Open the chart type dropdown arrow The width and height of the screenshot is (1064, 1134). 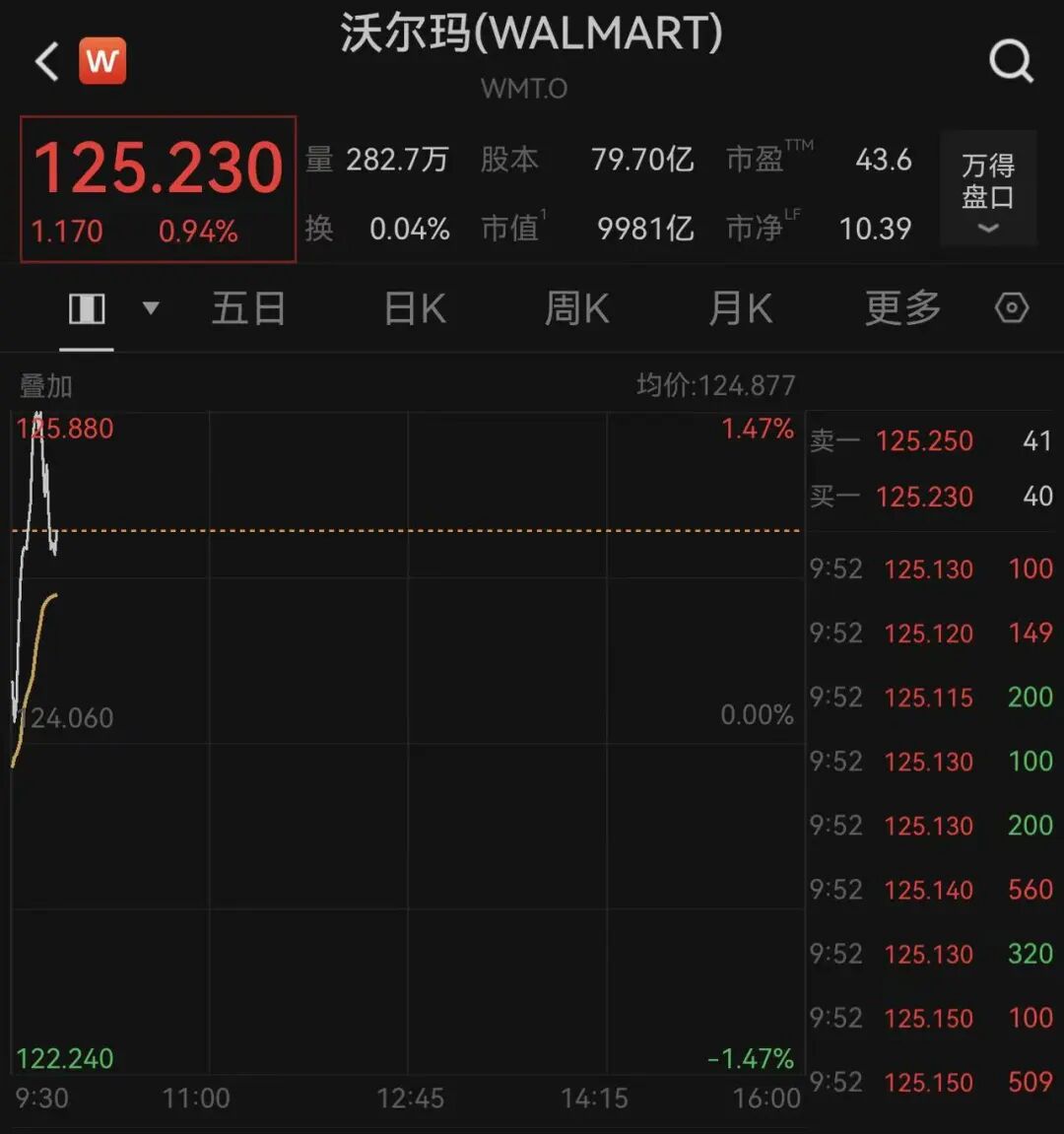(x=150, y=308)
